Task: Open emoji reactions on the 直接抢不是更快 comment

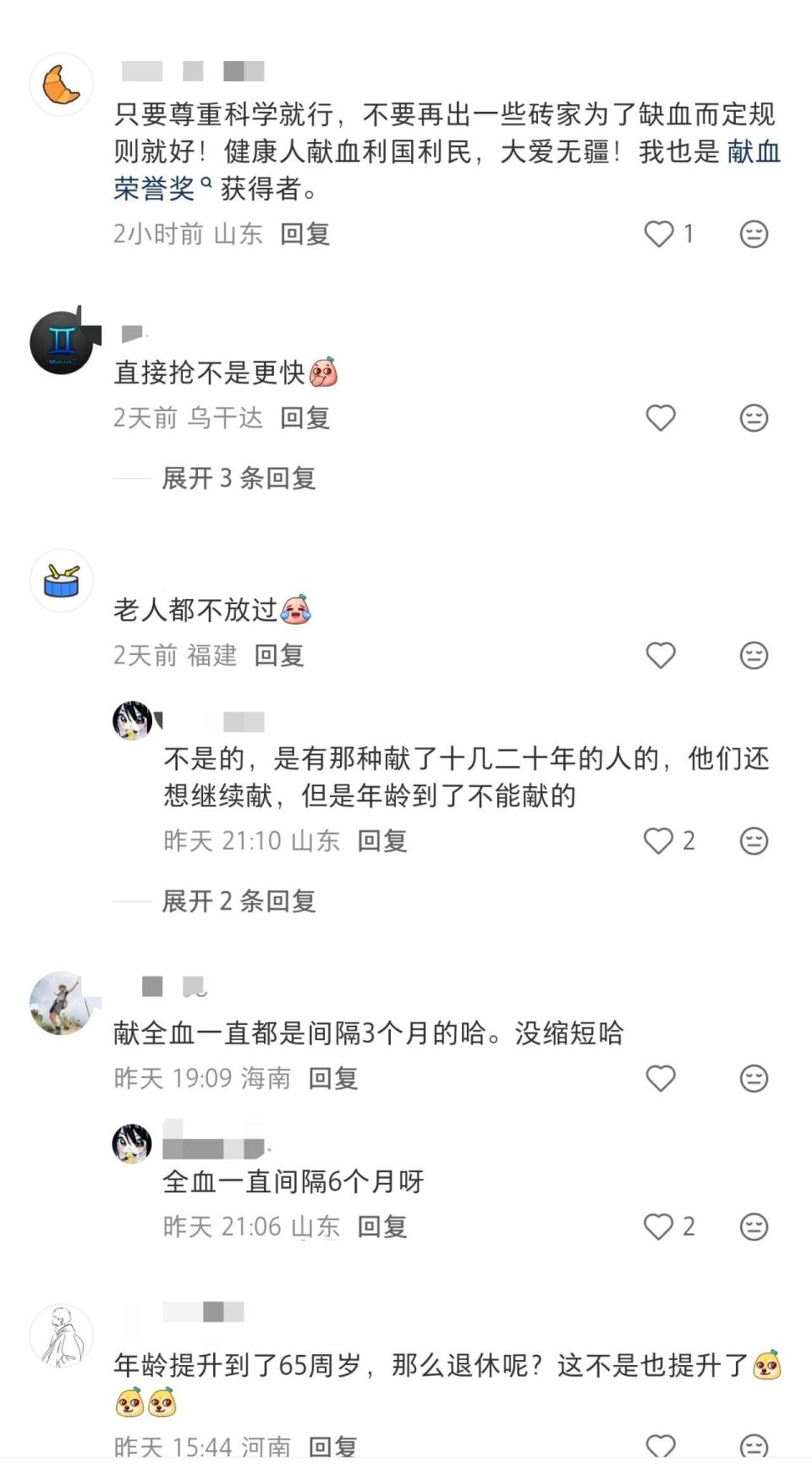Action: pos(751,418)
